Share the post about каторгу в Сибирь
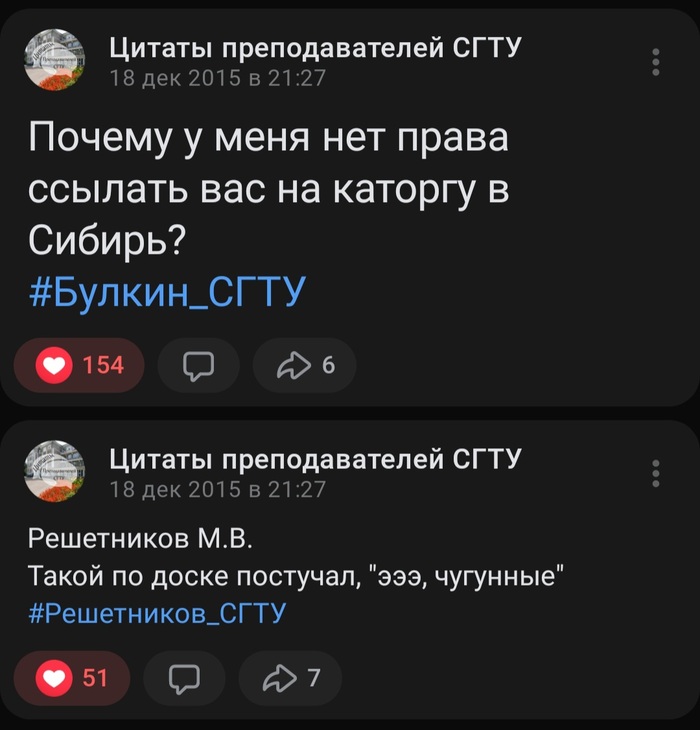Viewport: 700px width, 730px height. [305, 365]
